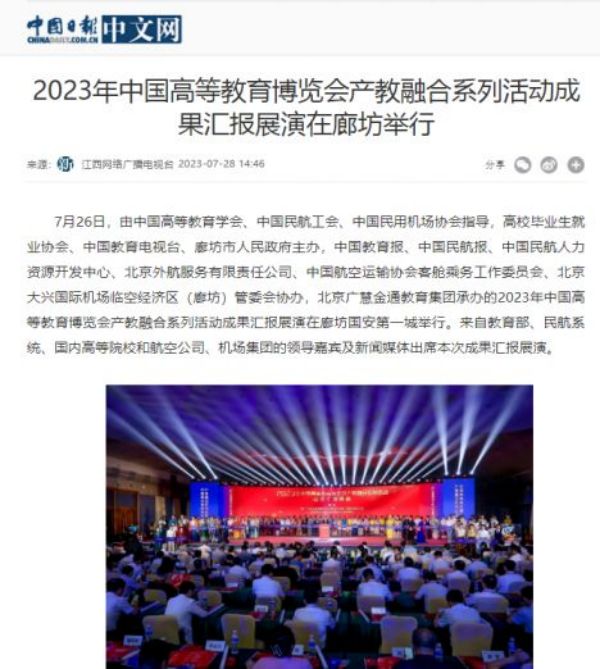
Task: Open the China Daily 中文网 homepage logo
Action: [x=104, y=30]
